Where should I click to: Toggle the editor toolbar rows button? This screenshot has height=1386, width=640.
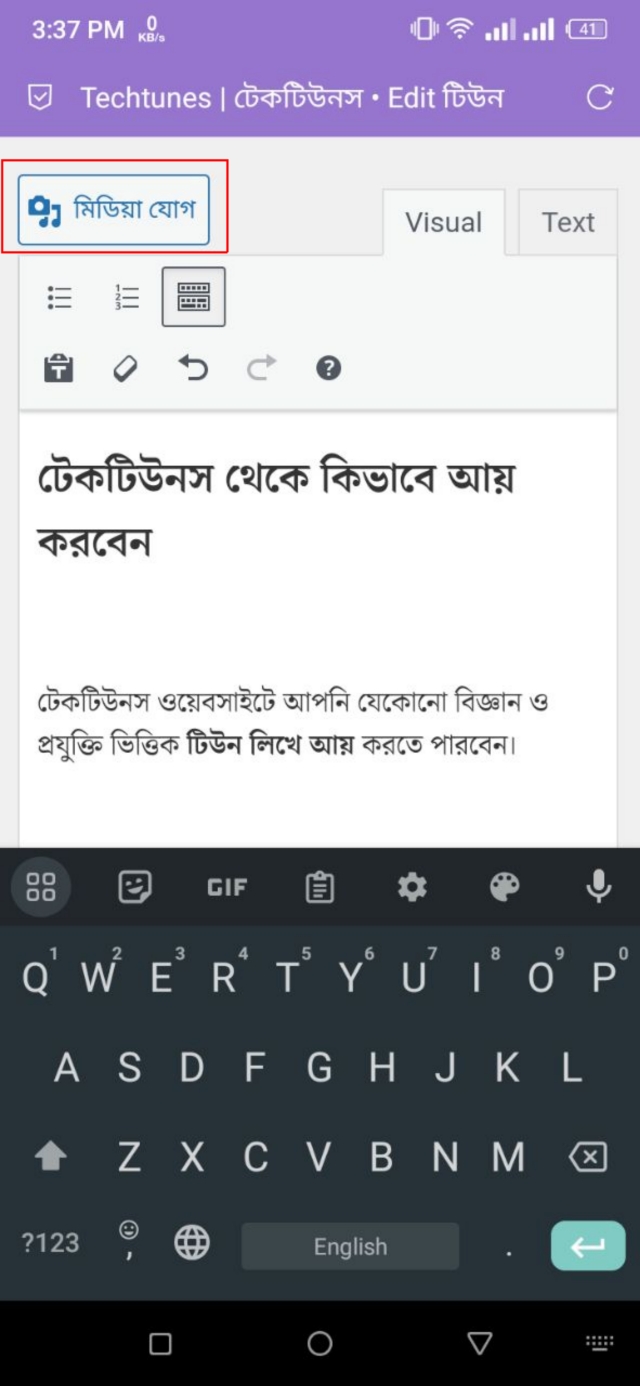tap(193, 297)
